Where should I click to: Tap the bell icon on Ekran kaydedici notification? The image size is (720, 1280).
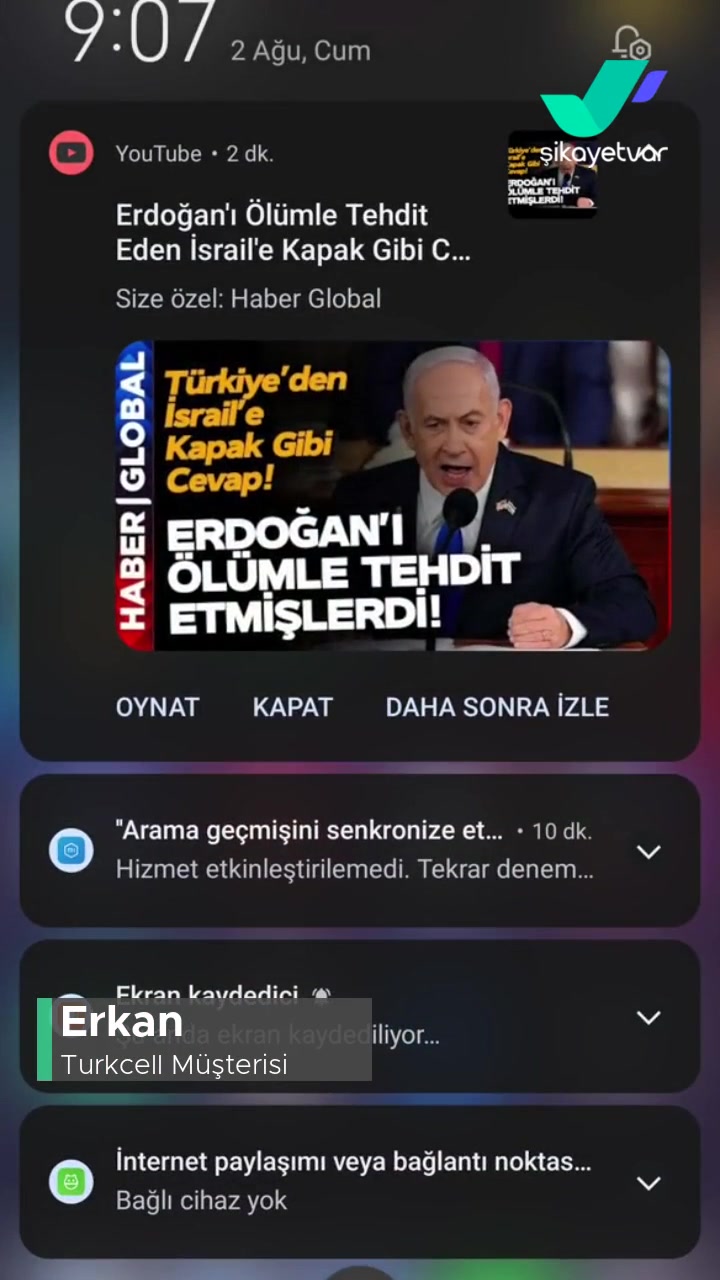point(320,994)
